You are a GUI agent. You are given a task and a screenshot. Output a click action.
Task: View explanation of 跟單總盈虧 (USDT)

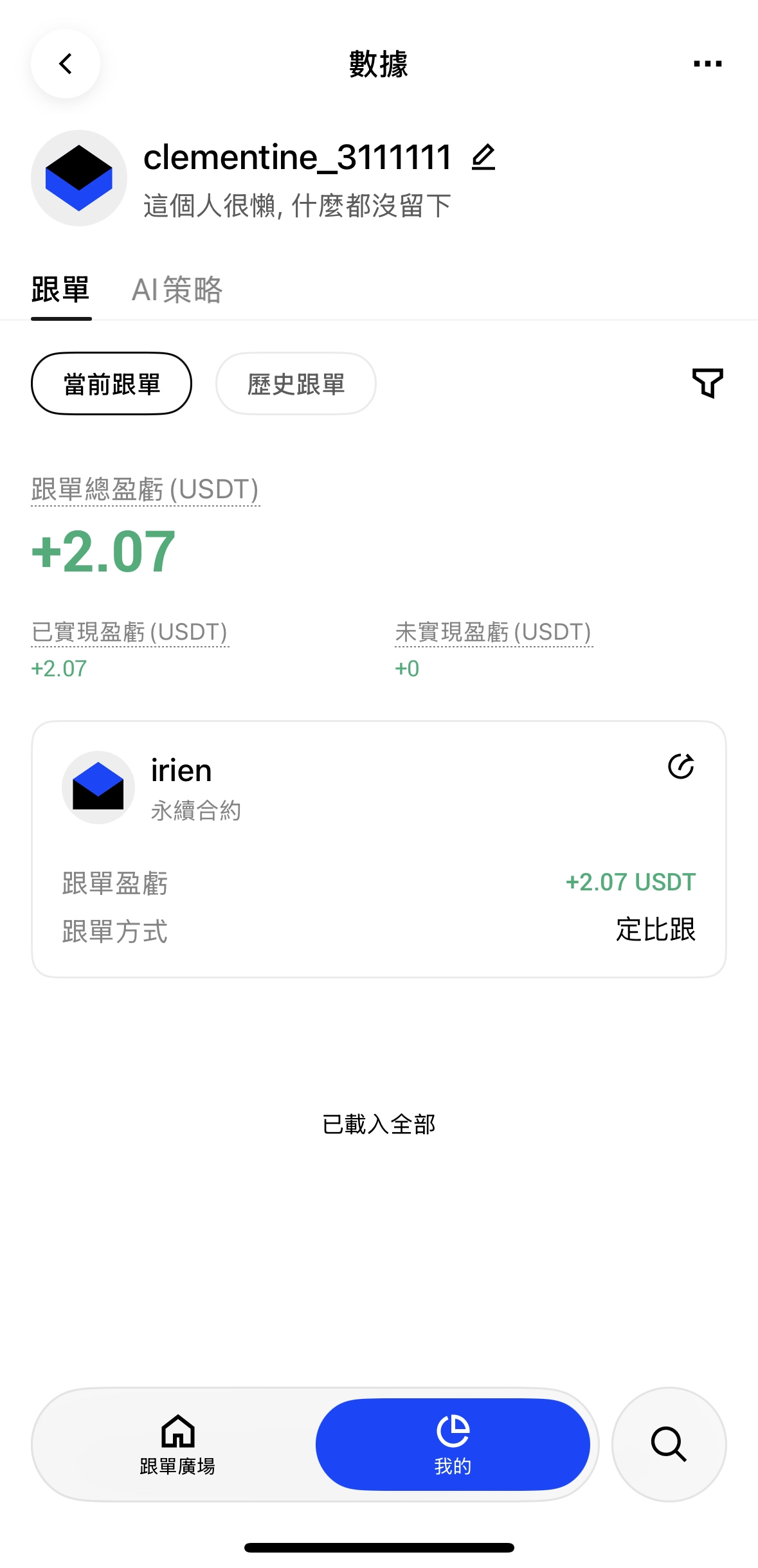click(145, 490)
